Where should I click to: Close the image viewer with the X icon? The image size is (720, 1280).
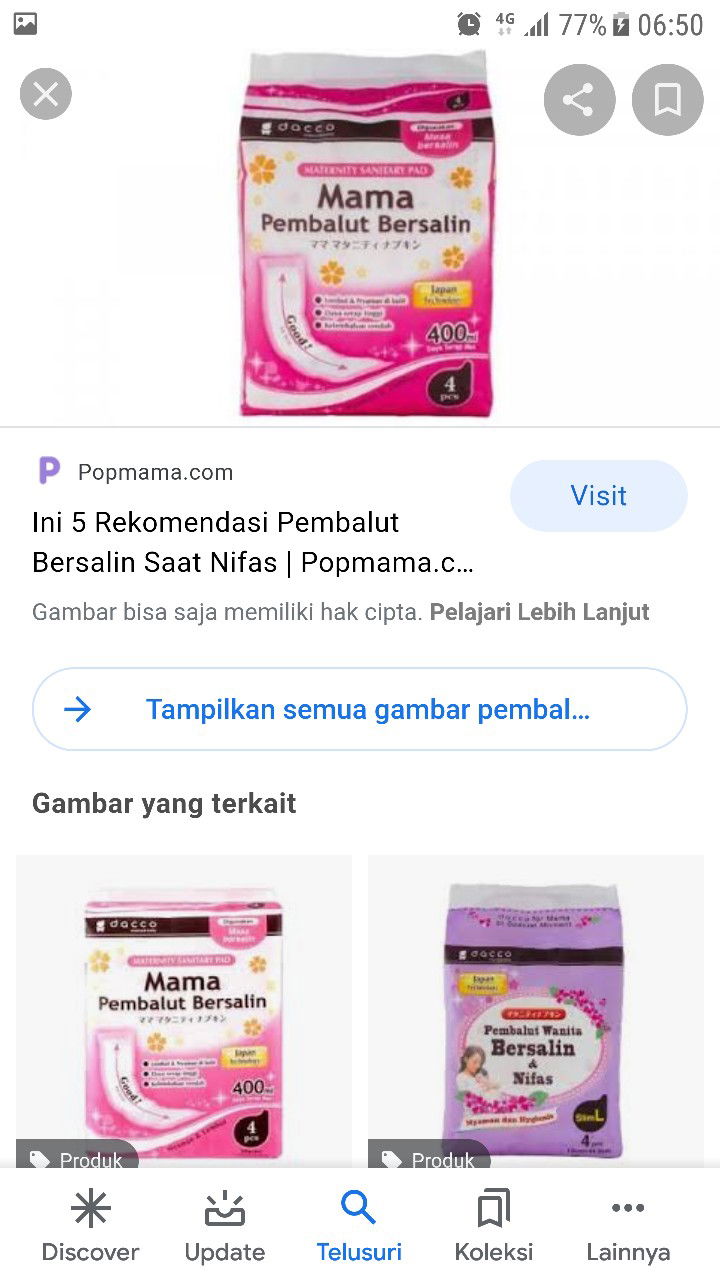pos(45,94)
